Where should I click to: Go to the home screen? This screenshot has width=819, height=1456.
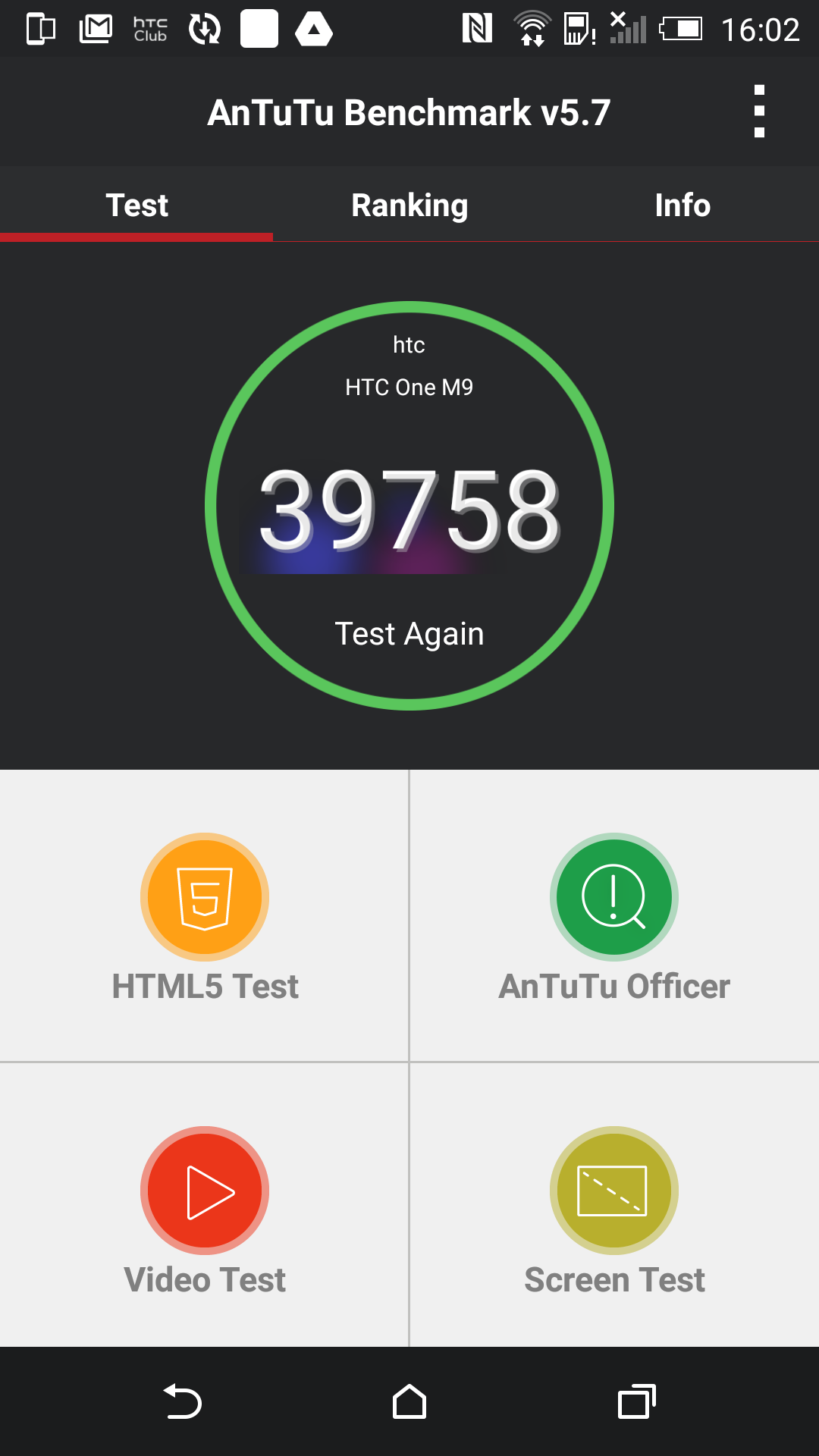tap(409, 1401)
